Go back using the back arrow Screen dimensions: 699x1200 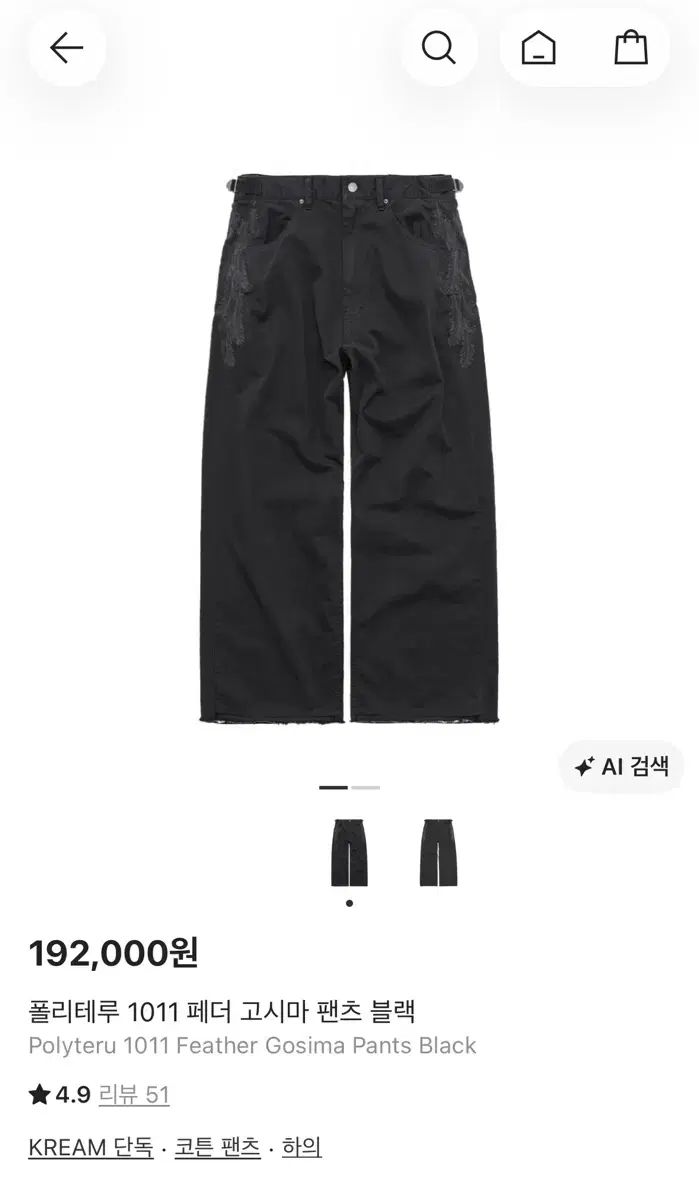tap(67, 47)
